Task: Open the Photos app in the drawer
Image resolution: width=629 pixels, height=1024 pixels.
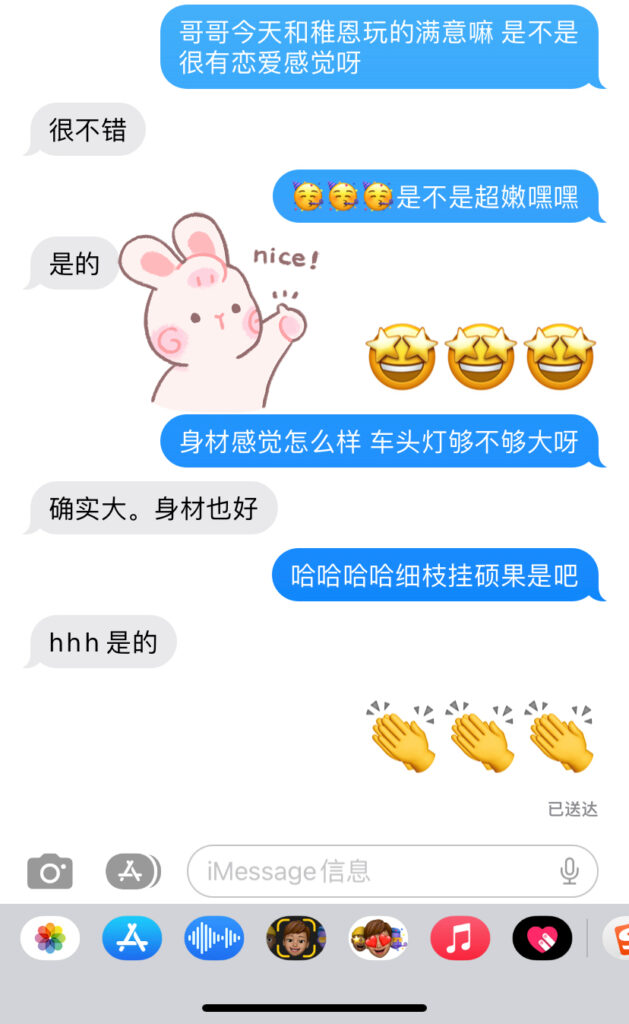Action: pos(50,938)
